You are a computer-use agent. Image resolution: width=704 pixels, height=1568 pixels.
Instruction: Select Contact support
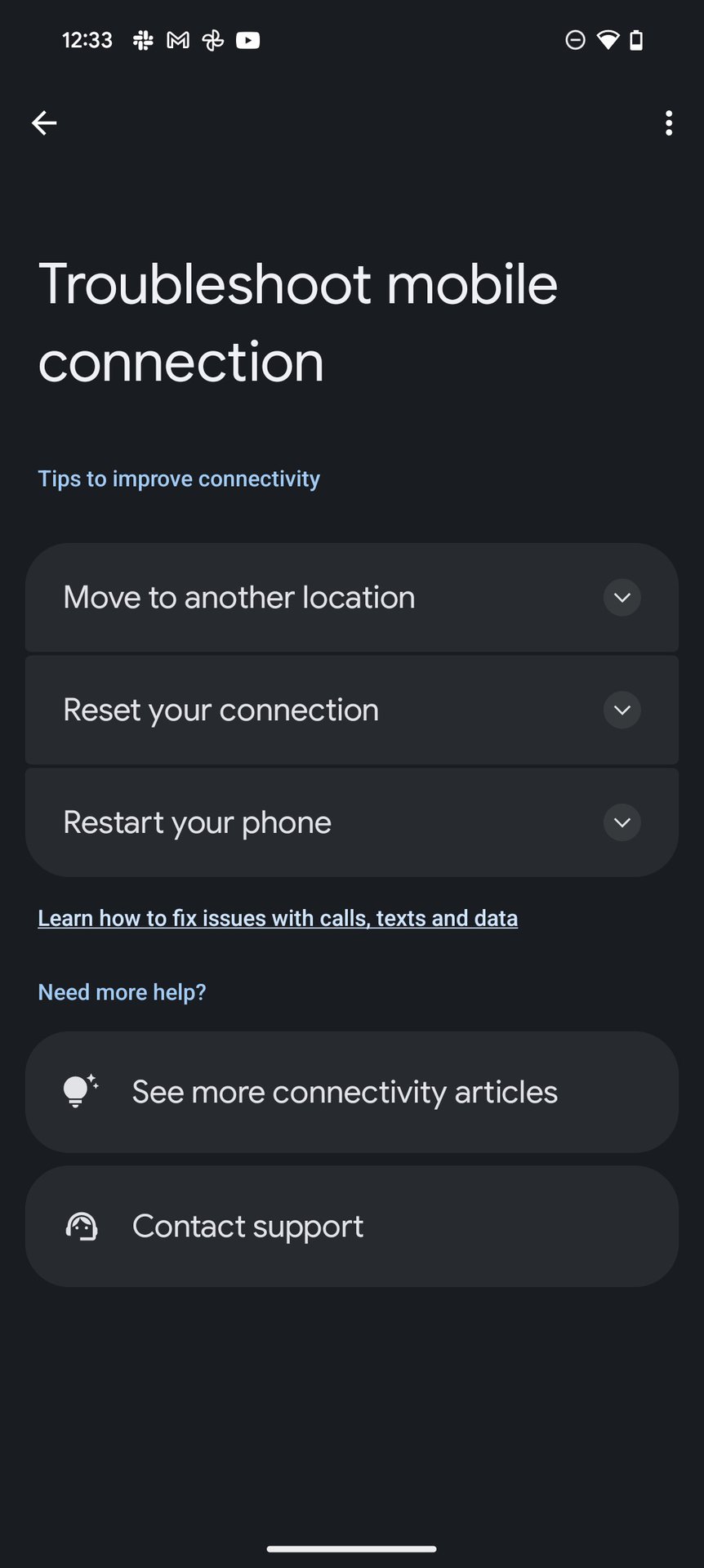coord(352,1227)
